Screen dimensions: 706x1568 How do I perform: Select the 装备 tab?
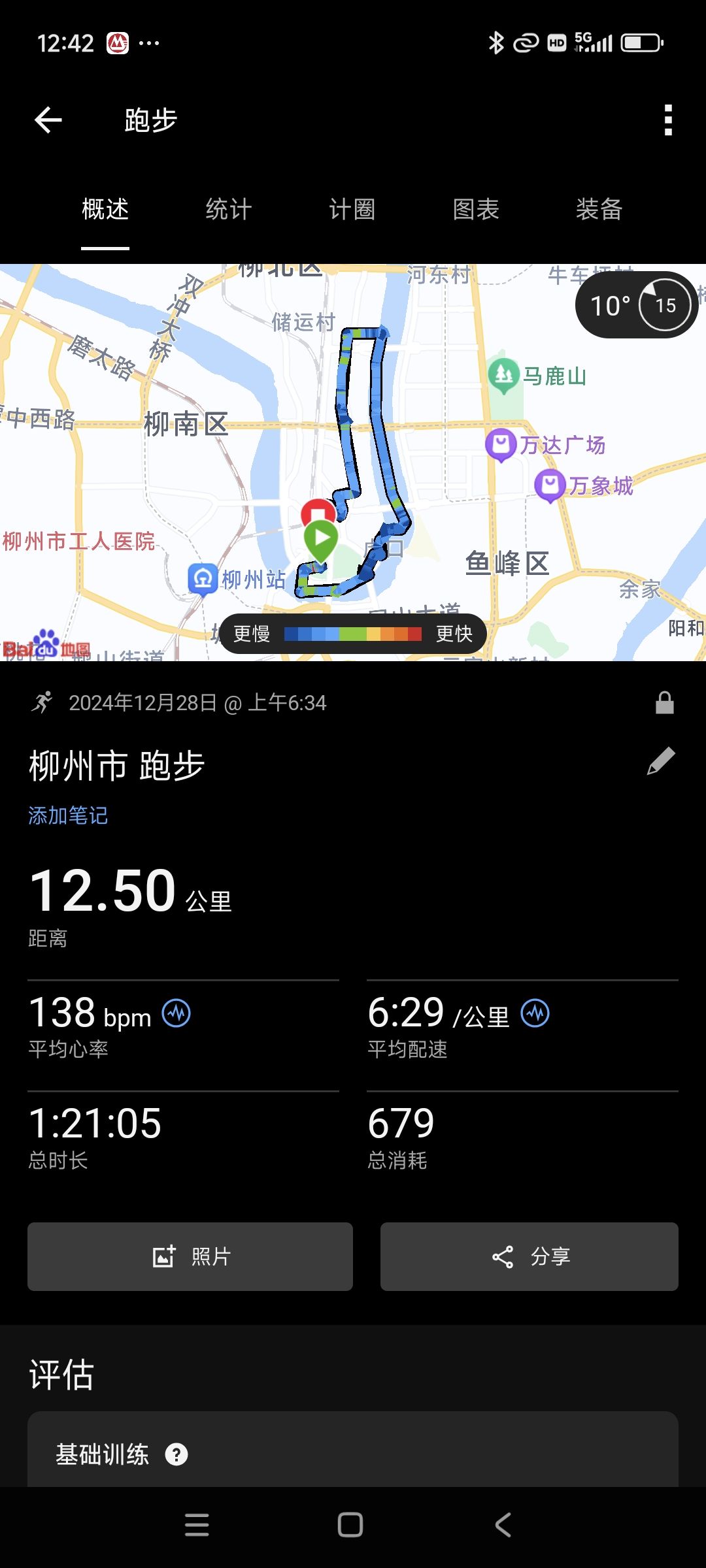599,210
